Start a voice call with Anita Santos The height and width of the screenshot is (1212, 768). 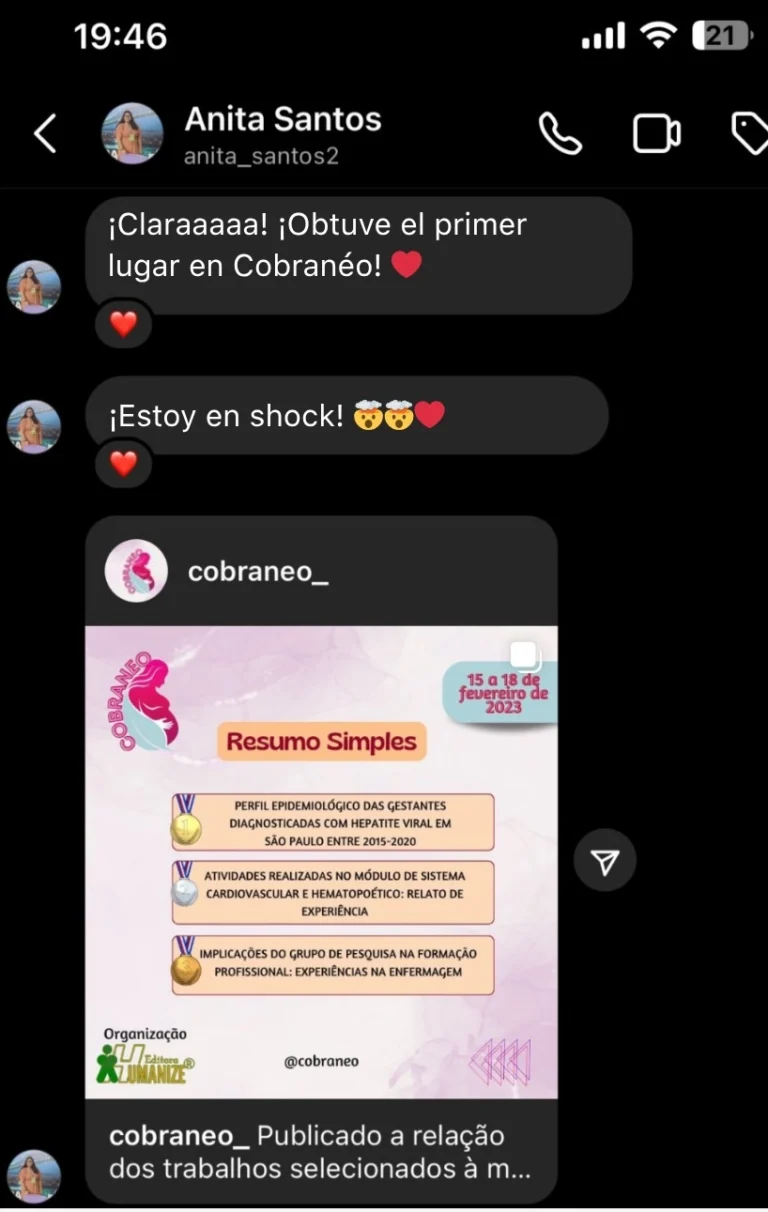click(560, 133)
